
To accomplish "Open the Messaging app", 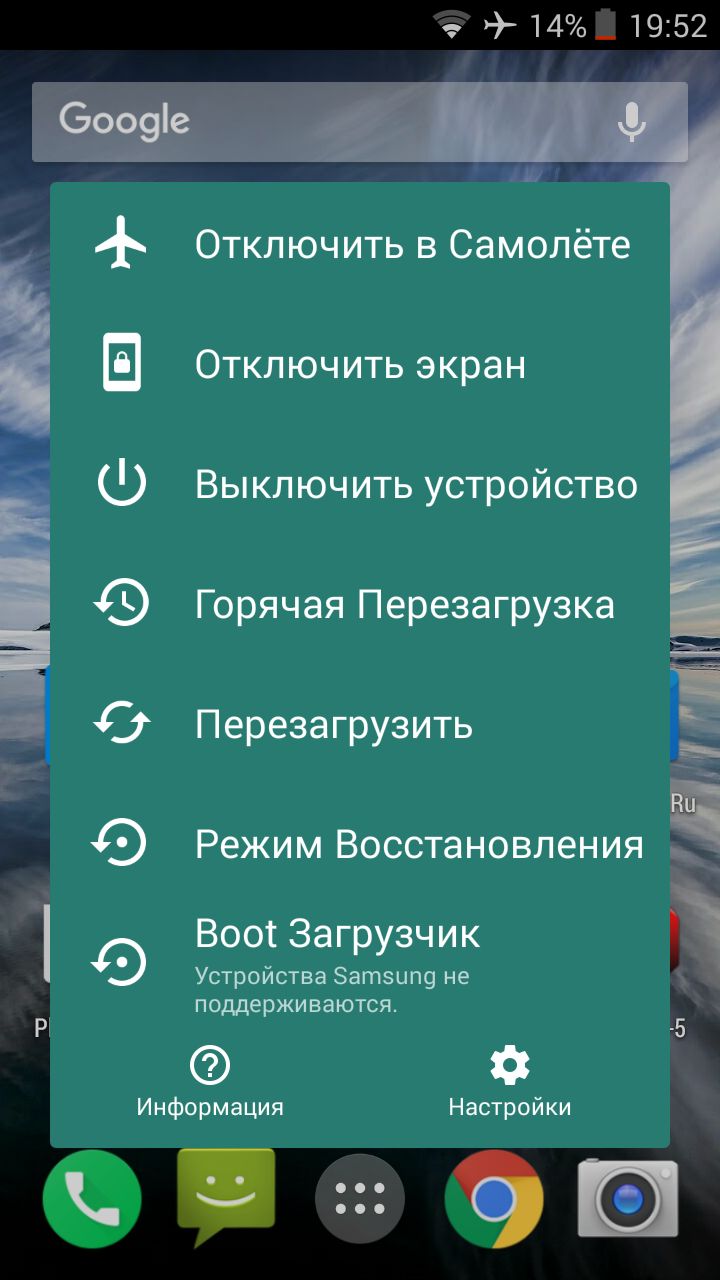I will 226,1196.
